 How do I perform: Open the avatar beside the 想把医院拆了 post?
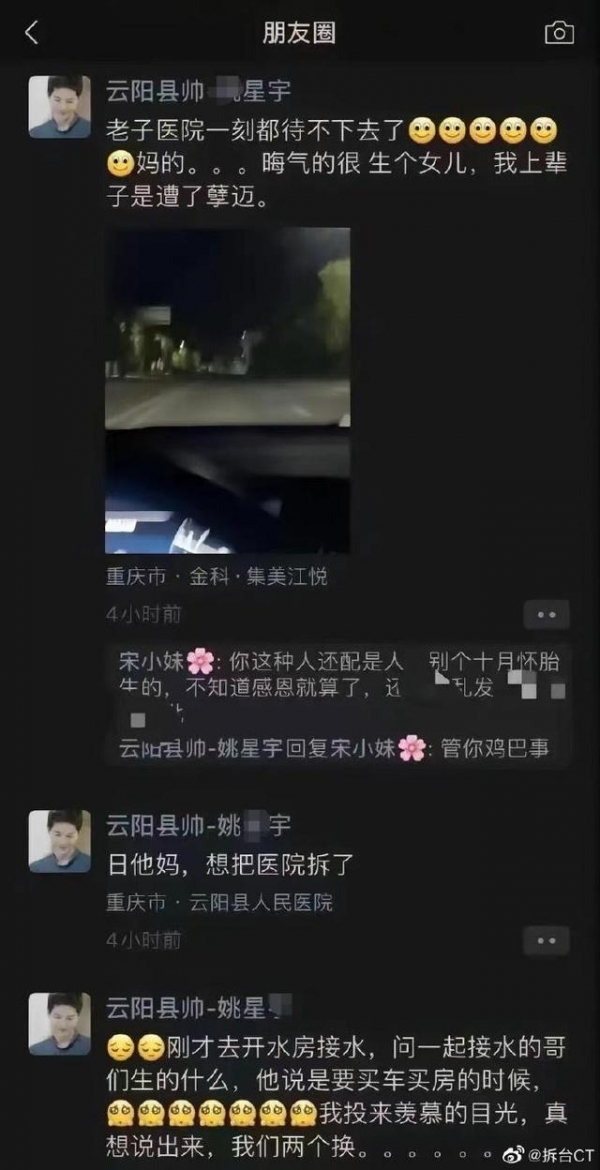click(59, 841)
